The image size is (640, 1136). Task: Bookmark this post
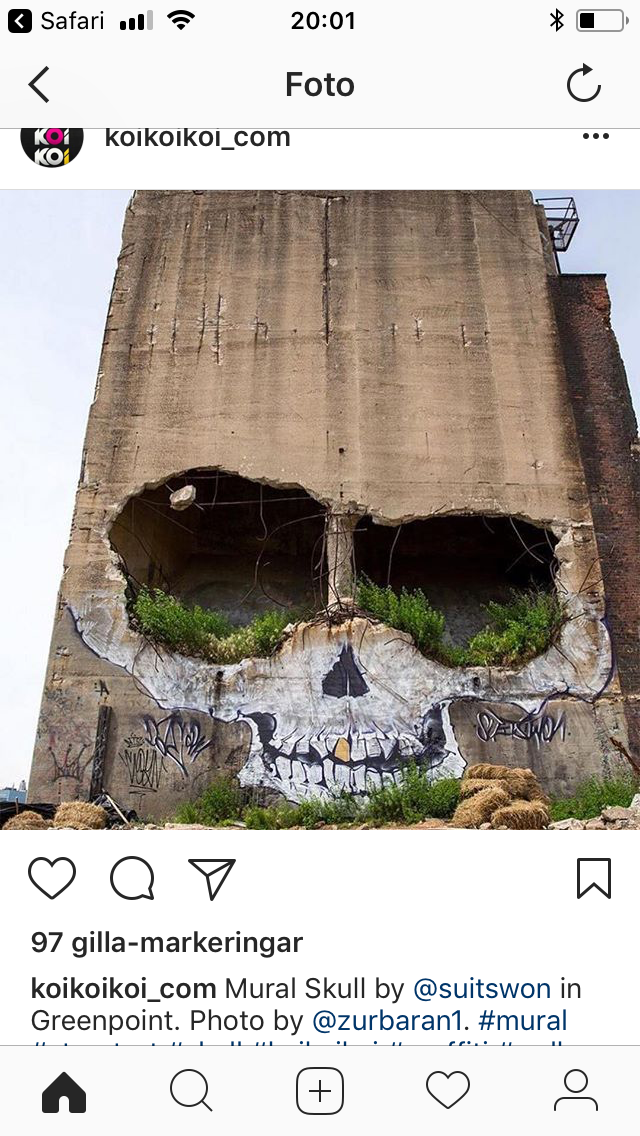[593, 878]
